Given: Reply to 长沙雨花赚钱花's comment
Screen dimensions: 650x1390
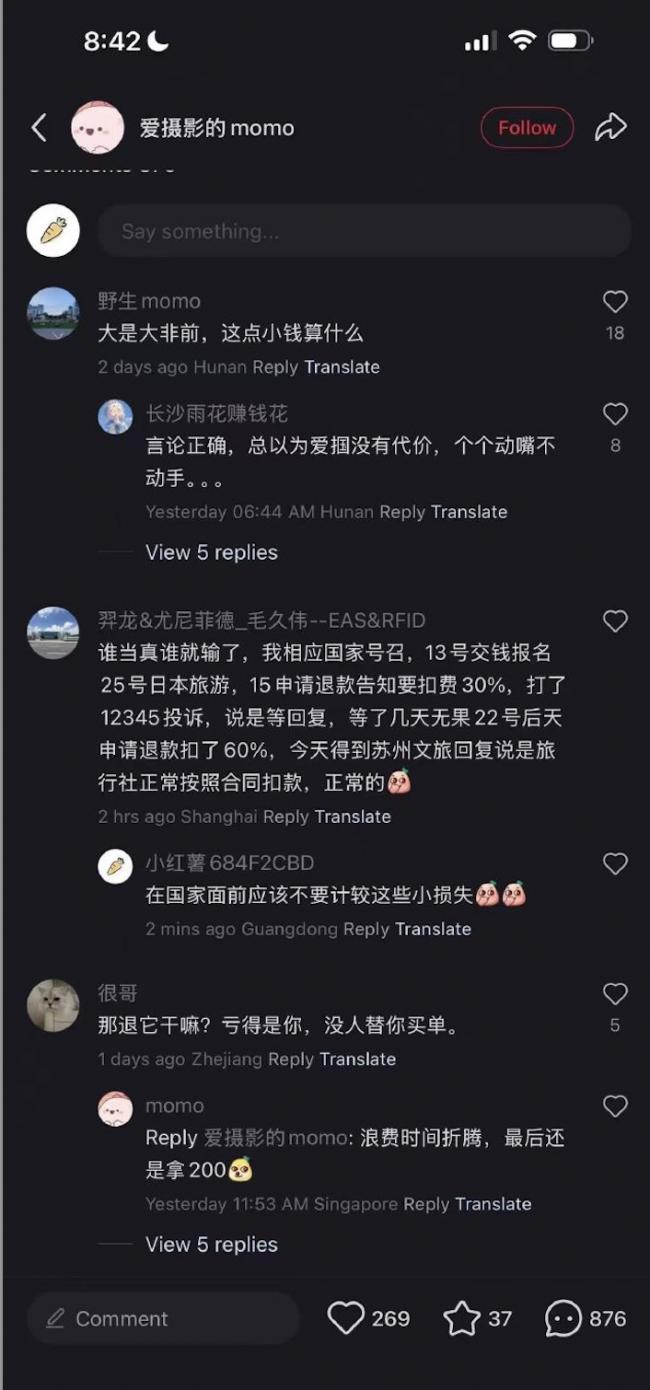Looking at the screenshot, I should click(402, 512).
